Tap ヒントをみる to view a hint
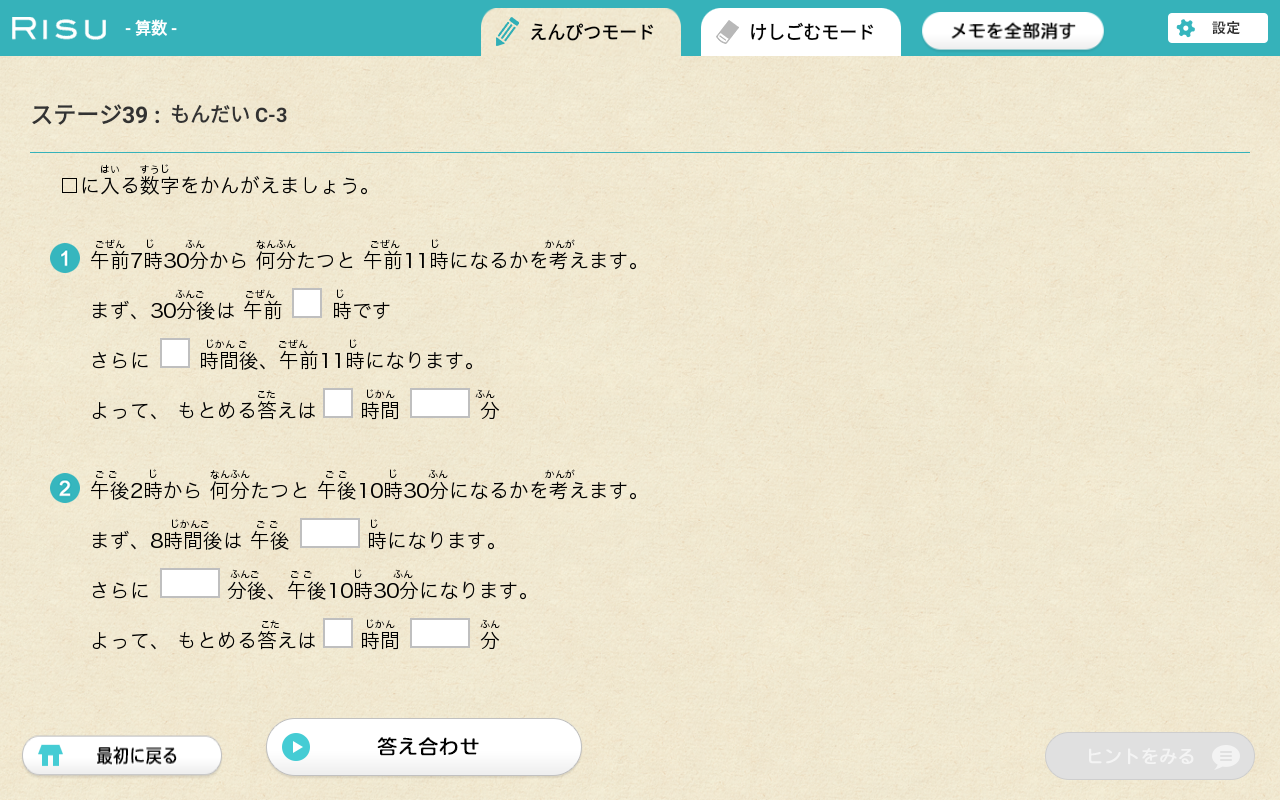Image resolution: width=1280 pixels, height=800 pixels. click(1149, 756)
